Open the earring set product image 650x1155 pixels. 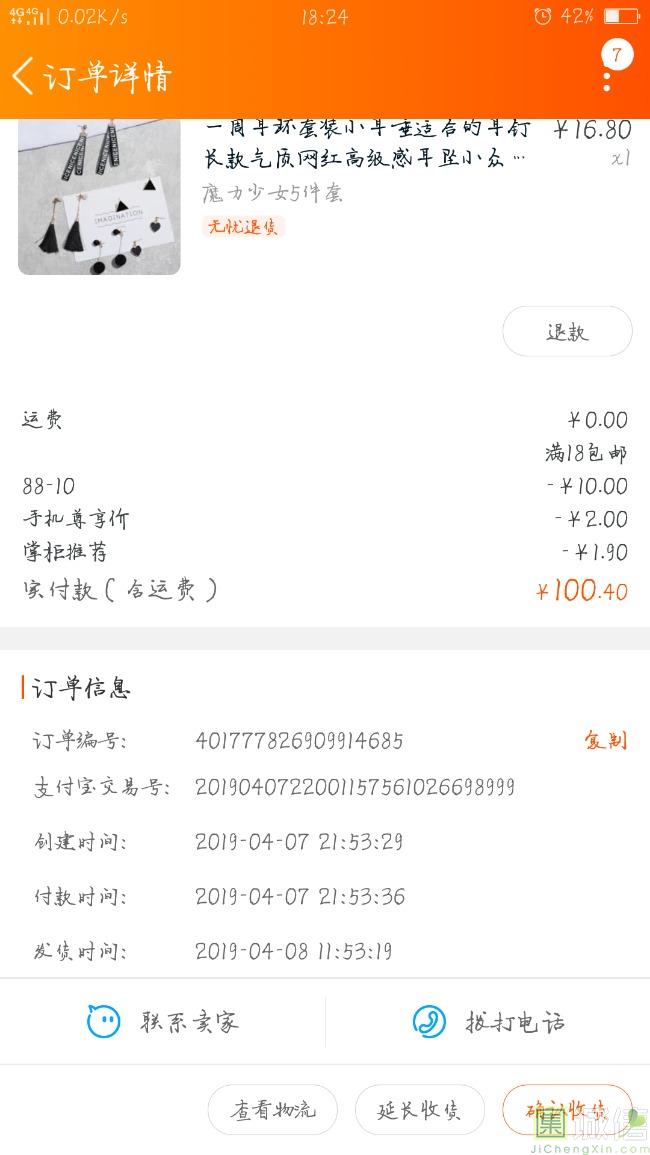(x=99, y=197)
